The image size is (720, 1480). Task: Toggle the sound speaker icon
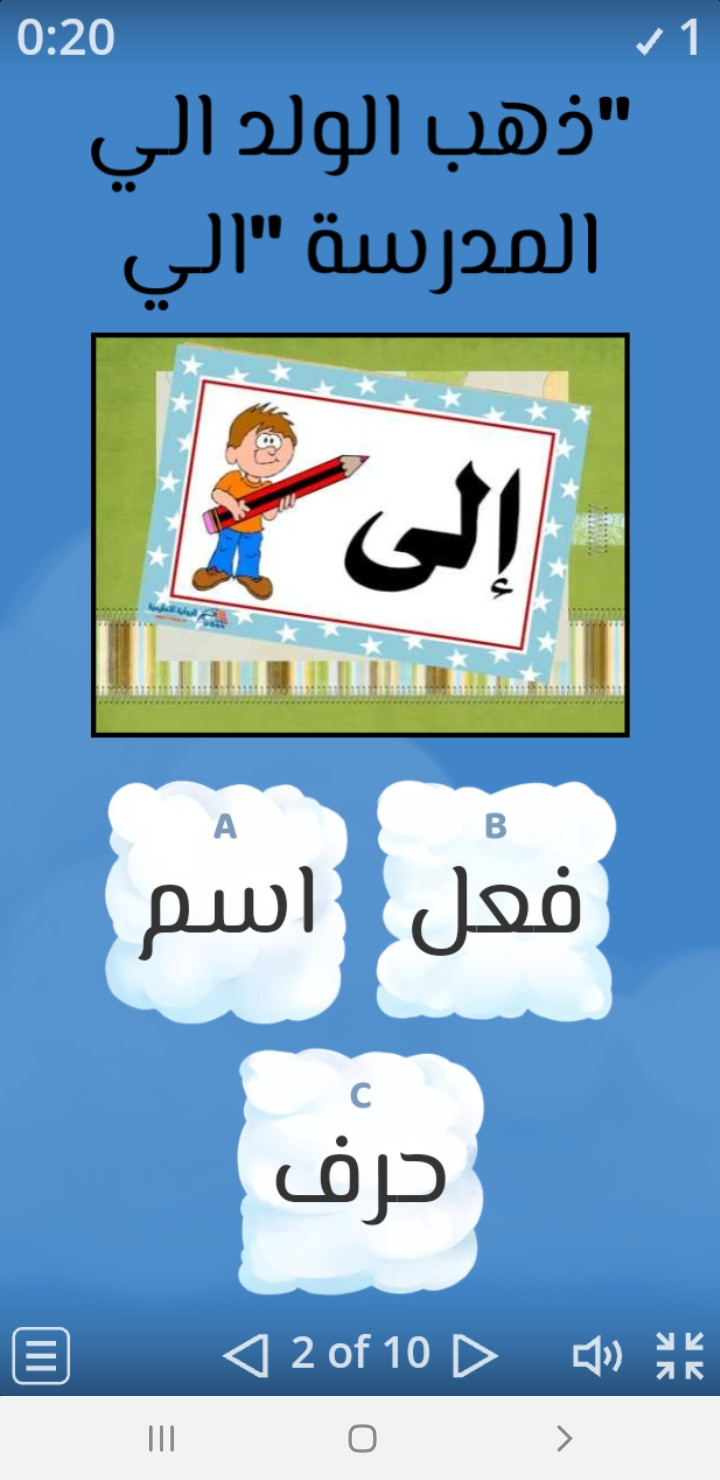(x=596, y=1356)
